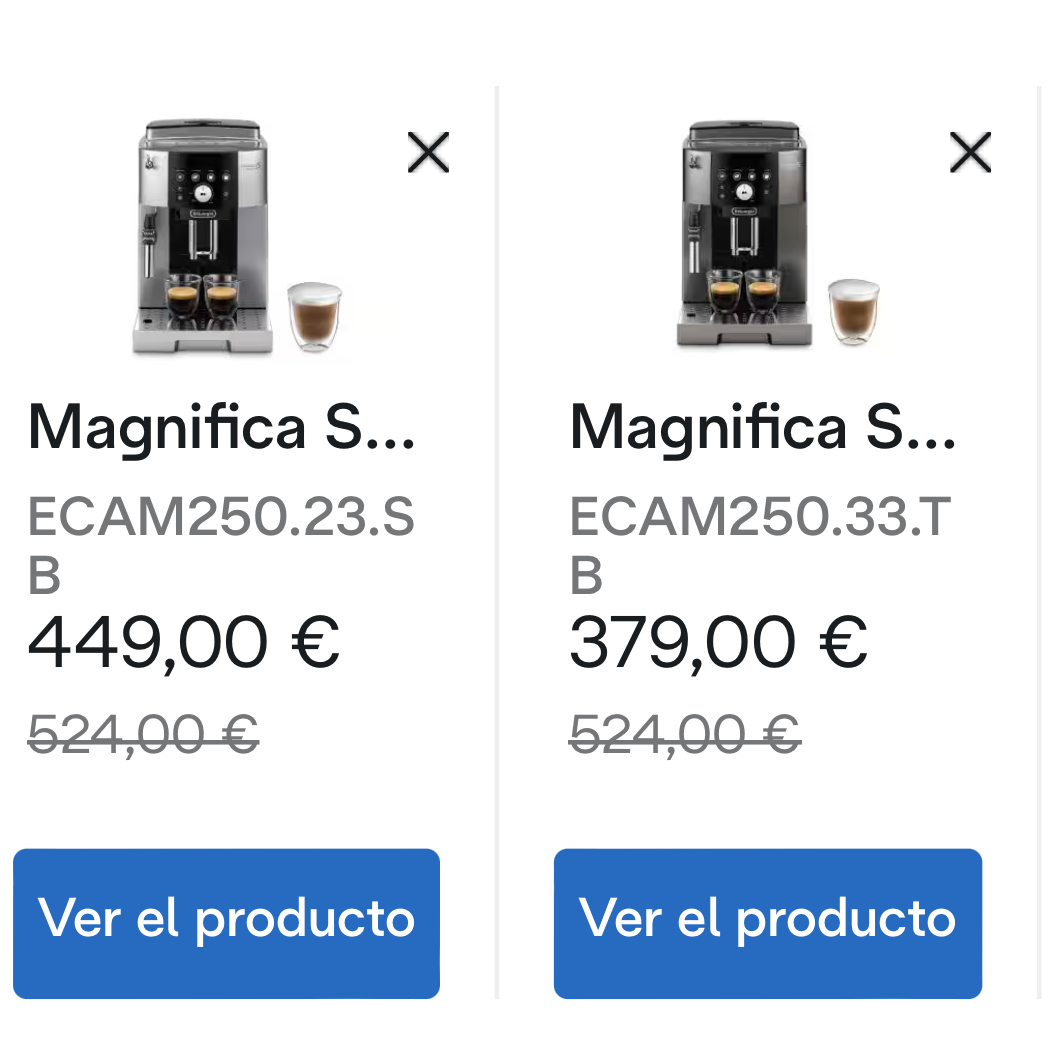Screen dimensions: 1058x1049
Task: Tap Ver el producto for ECAM250.33.TB
Action: pos(768,924)
